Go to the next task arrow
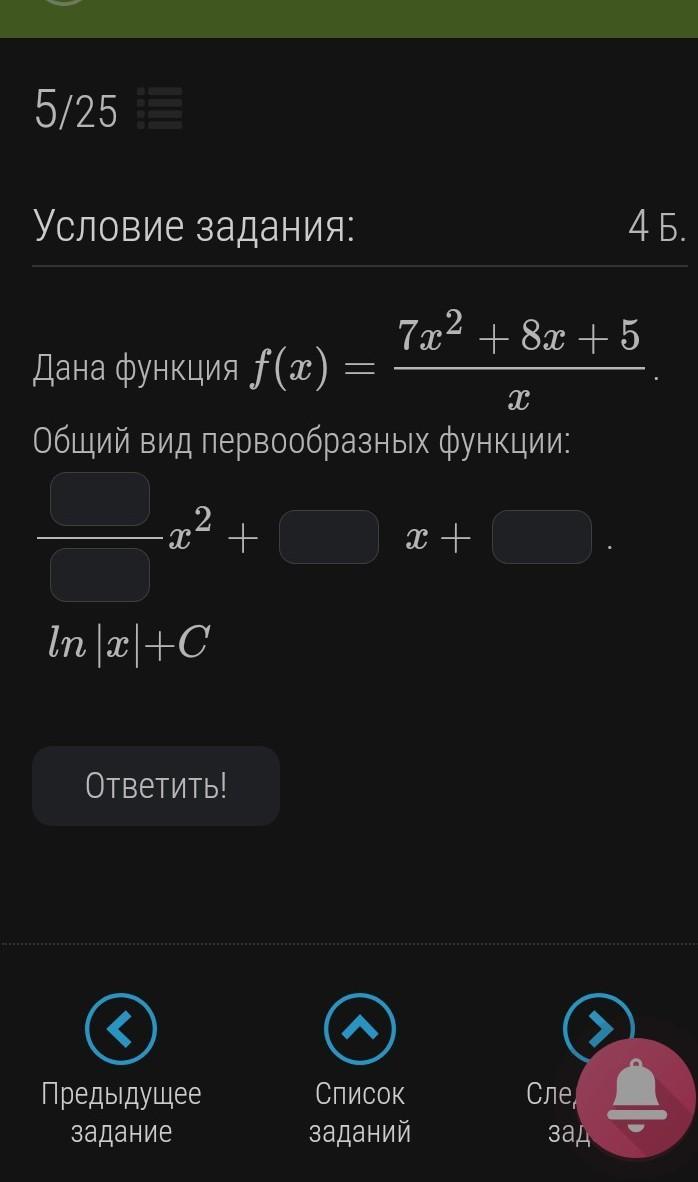The width and height of the screenshot is (698, 1182). tap(596, 1025)
